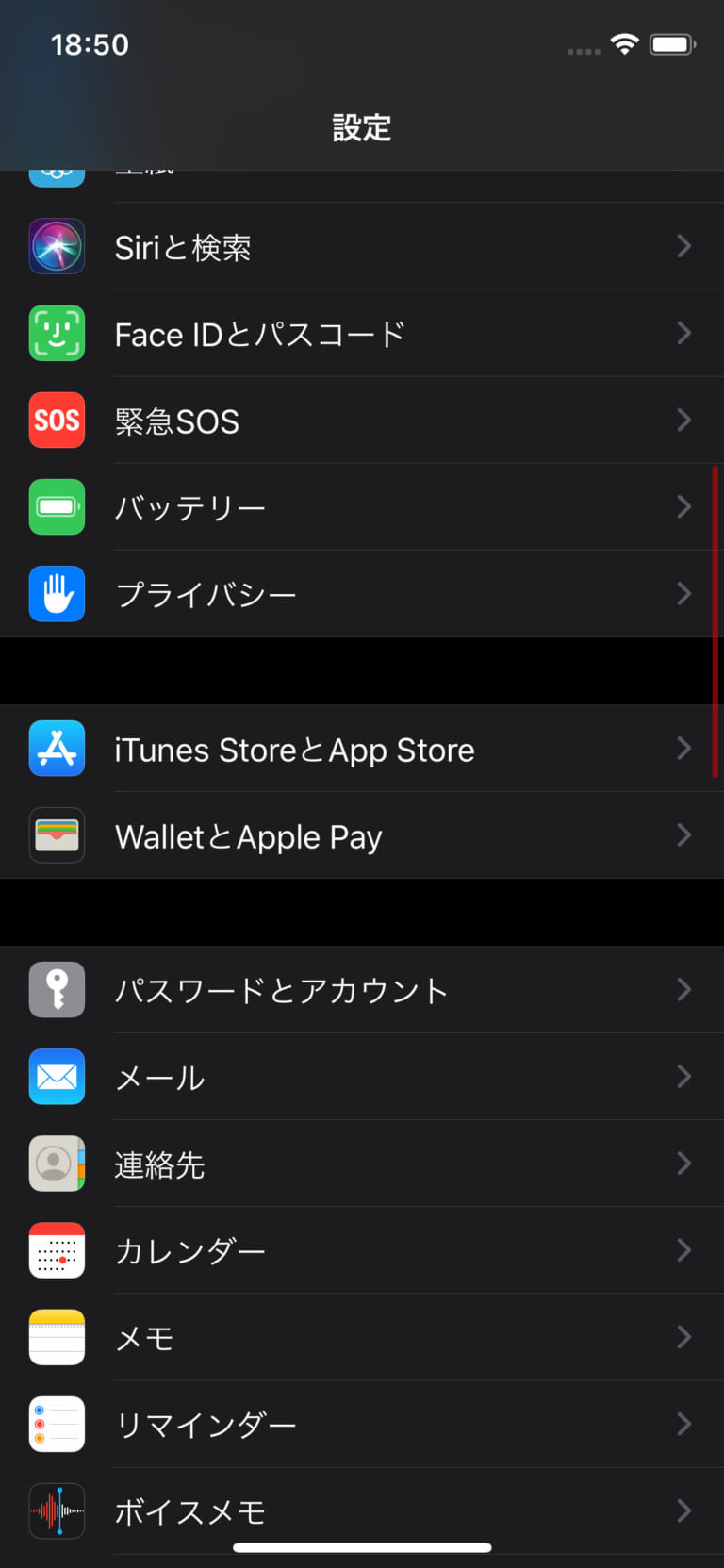Tap the green Face ID icon
The height and width of the screenshot is (1568, 724).
click(57, 333)
